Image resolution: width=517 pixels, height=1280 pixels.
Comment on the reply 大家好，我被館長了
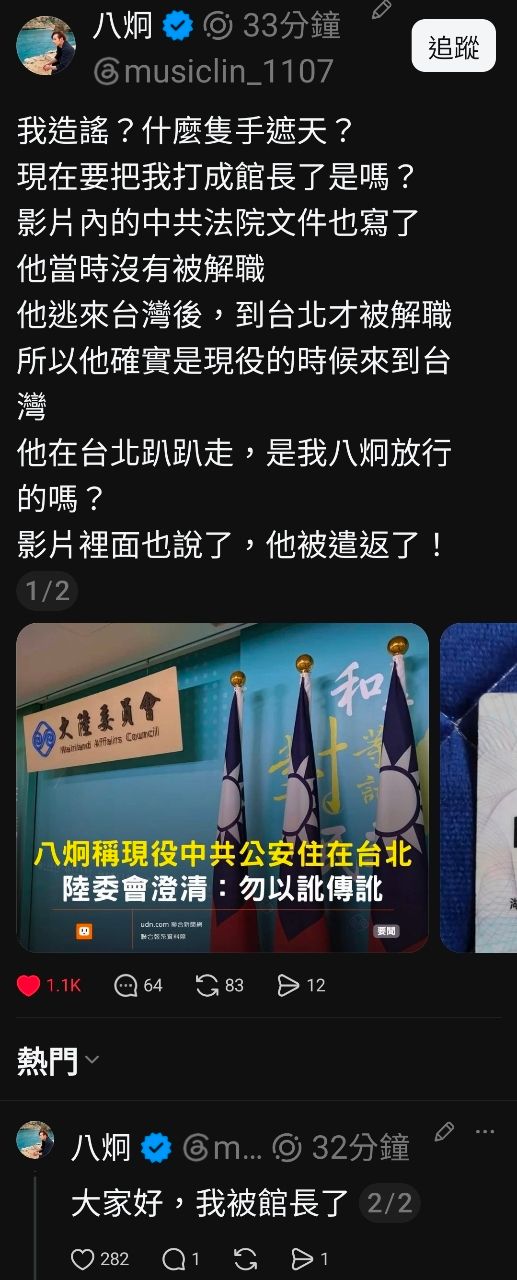pyautogui.click(x=181, y=1259)
